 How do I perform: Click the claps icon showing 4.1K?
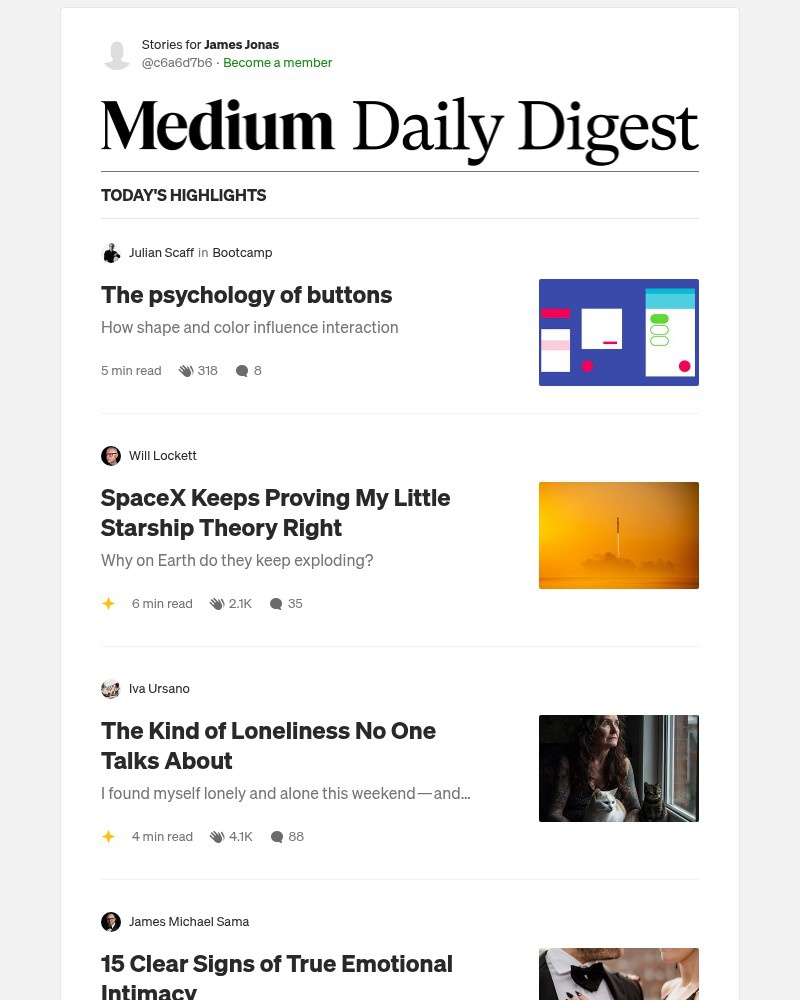pyautogui.click(x=217, y=836)
